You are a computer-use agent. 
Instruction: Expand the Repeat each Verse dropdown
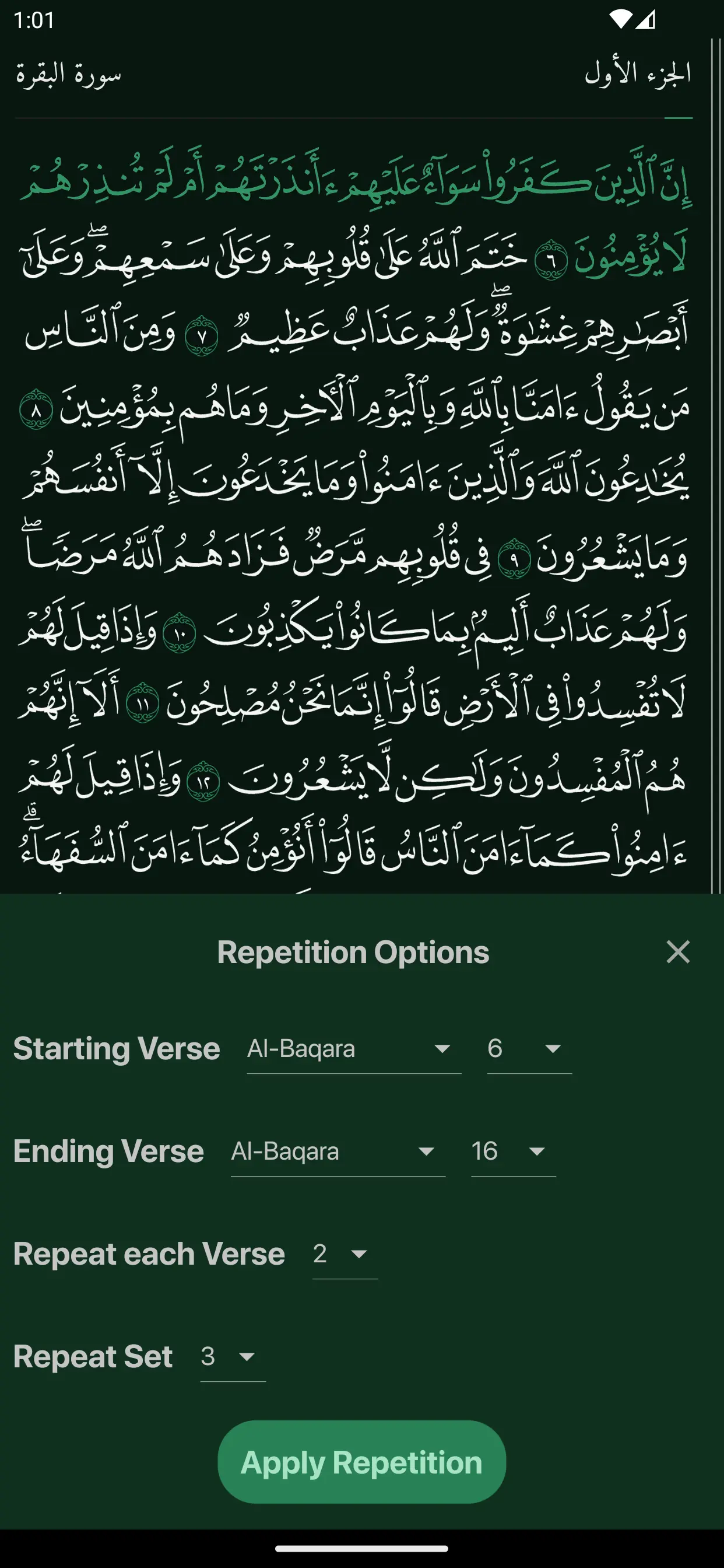[x=345, y=1254]
